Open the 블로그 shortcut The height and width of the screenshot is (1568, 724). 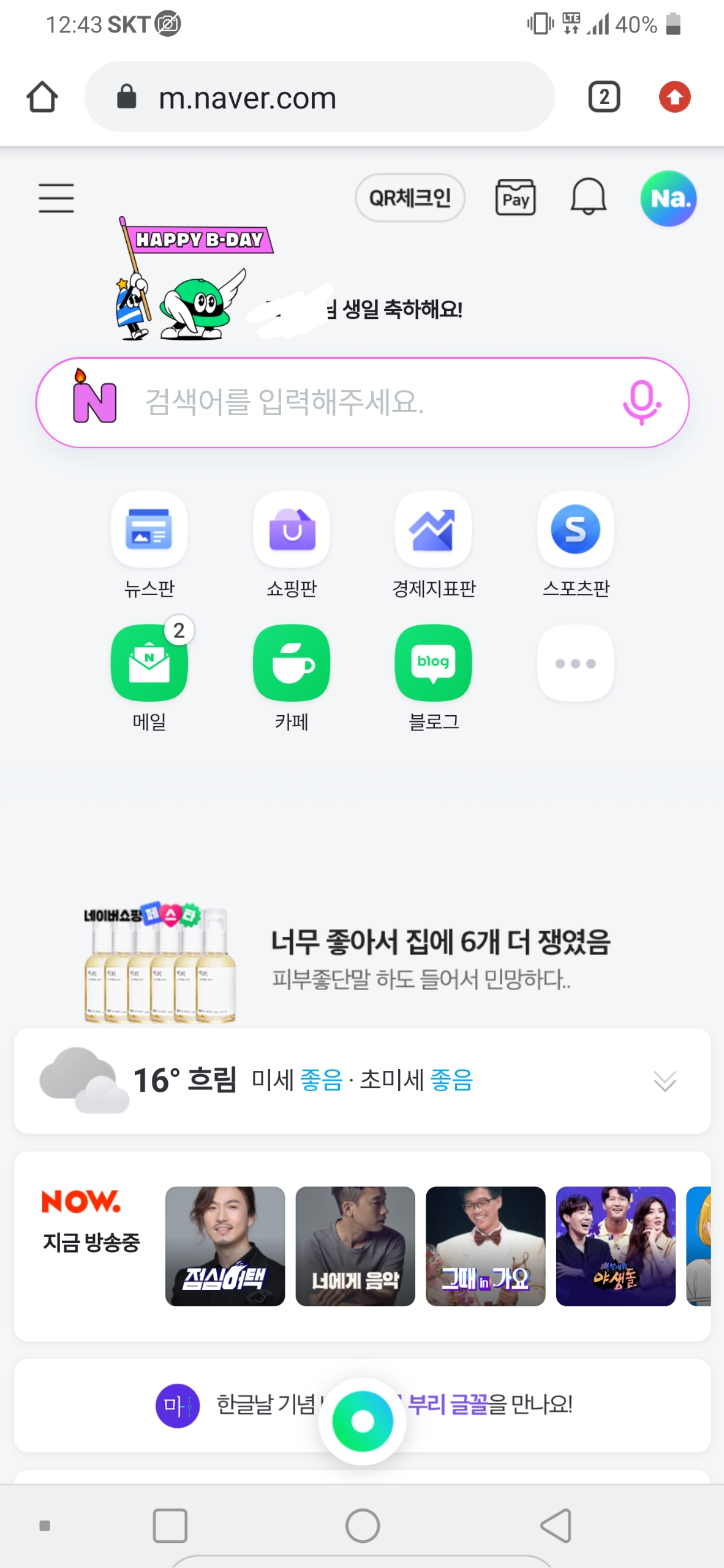pos(434,677)
